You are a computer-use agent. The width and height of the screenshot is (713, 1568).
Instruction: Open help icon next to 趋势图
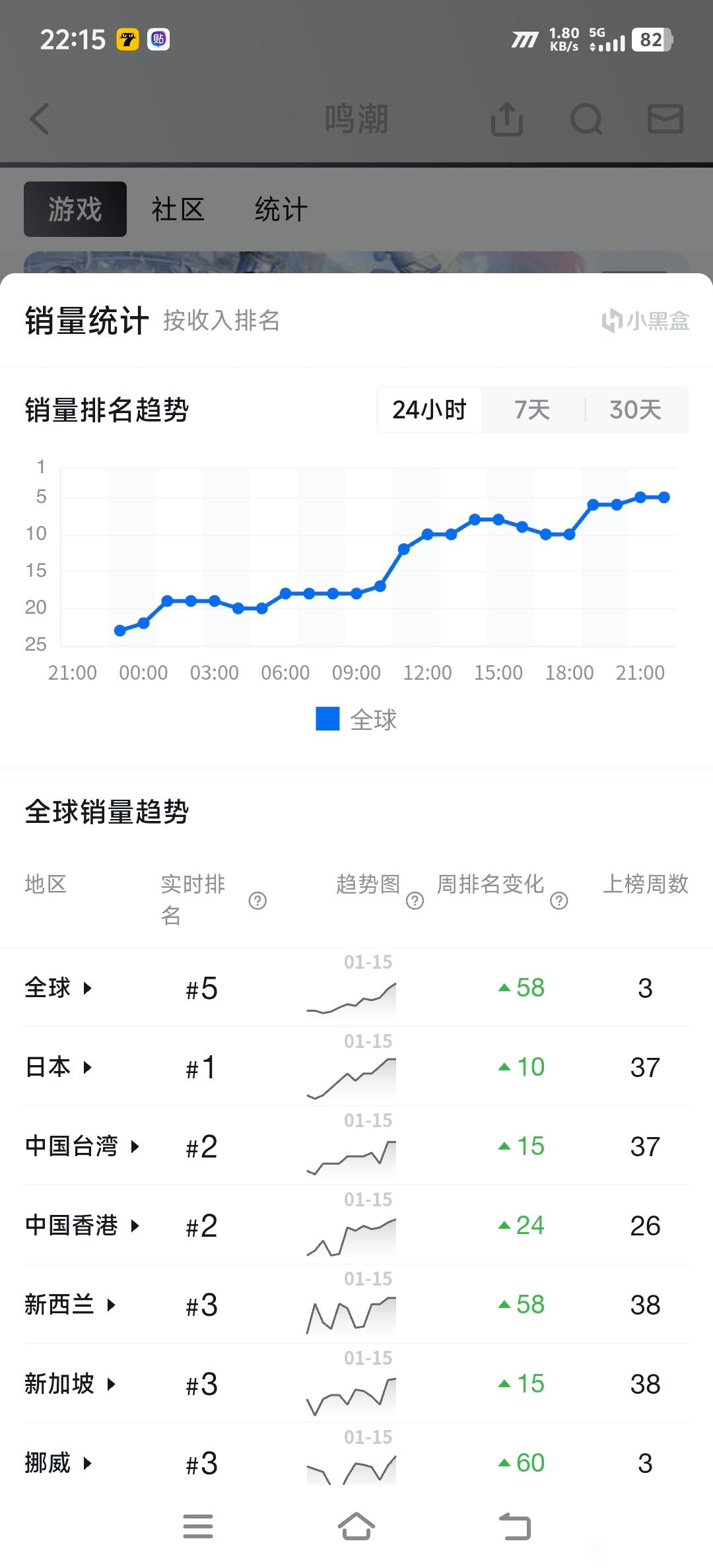(415, 901)
